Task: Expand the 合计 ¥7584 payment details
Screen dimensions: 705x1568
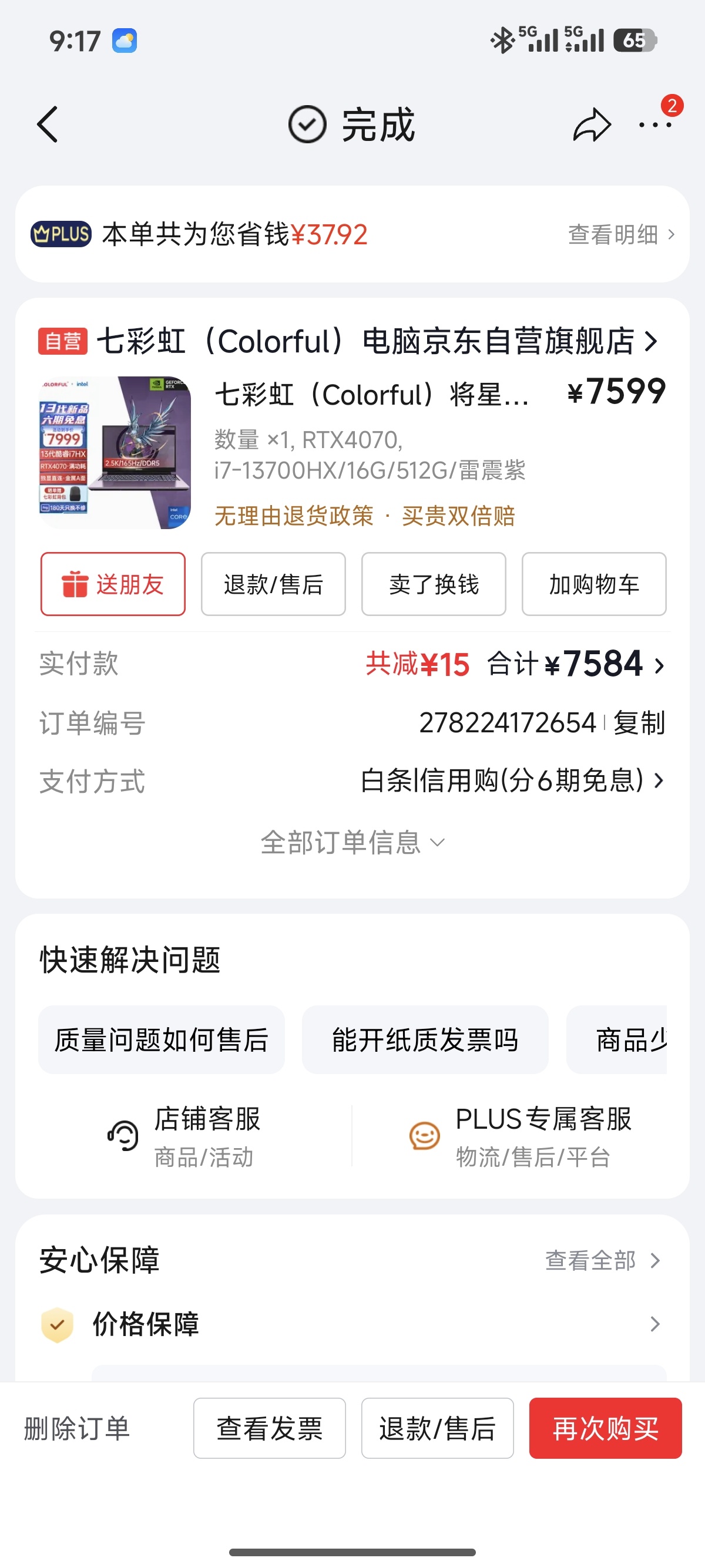Action: pos(575,664)
